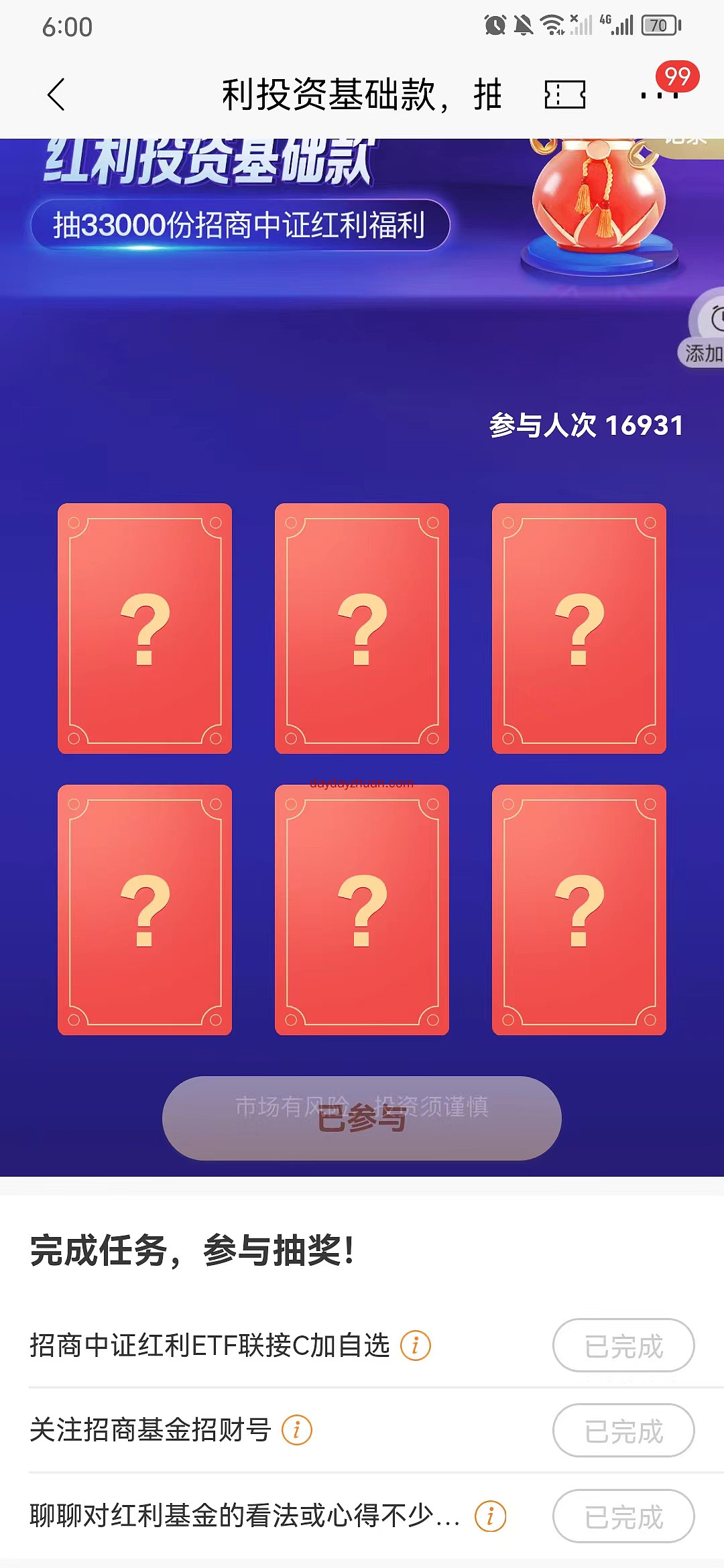
Task: Tap 已完成 next to 聊聊对红利基金的看法
Action: click(623, 1516)
